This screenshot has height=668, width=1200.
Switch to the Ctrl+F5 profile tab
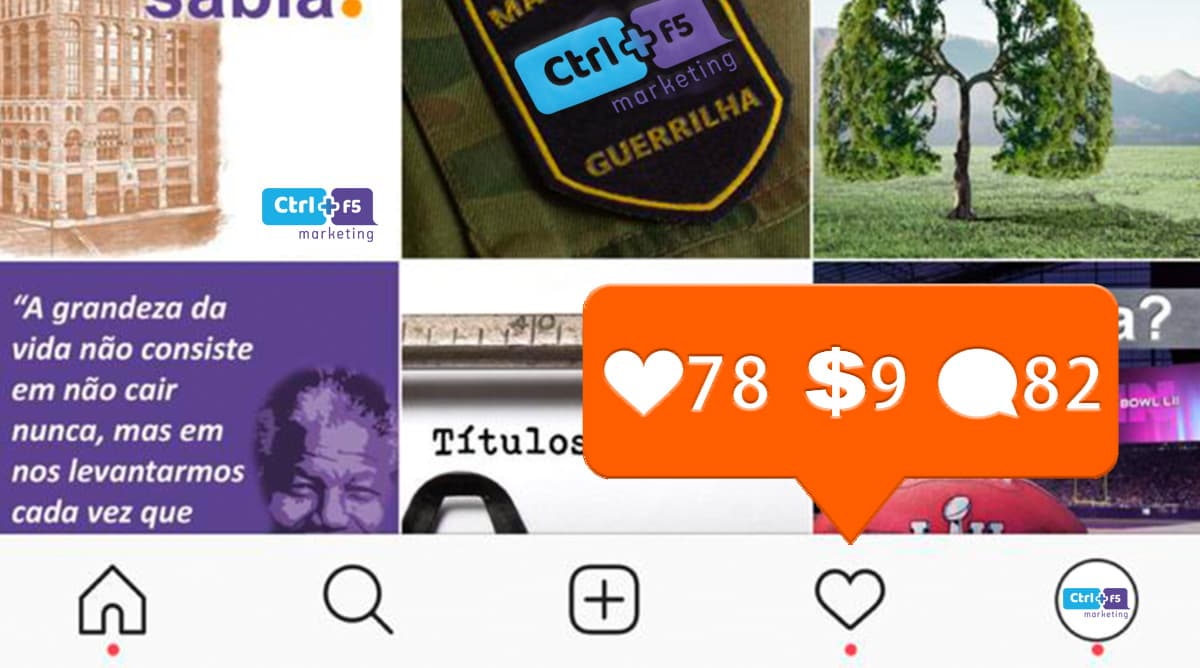coord(1097,600)
